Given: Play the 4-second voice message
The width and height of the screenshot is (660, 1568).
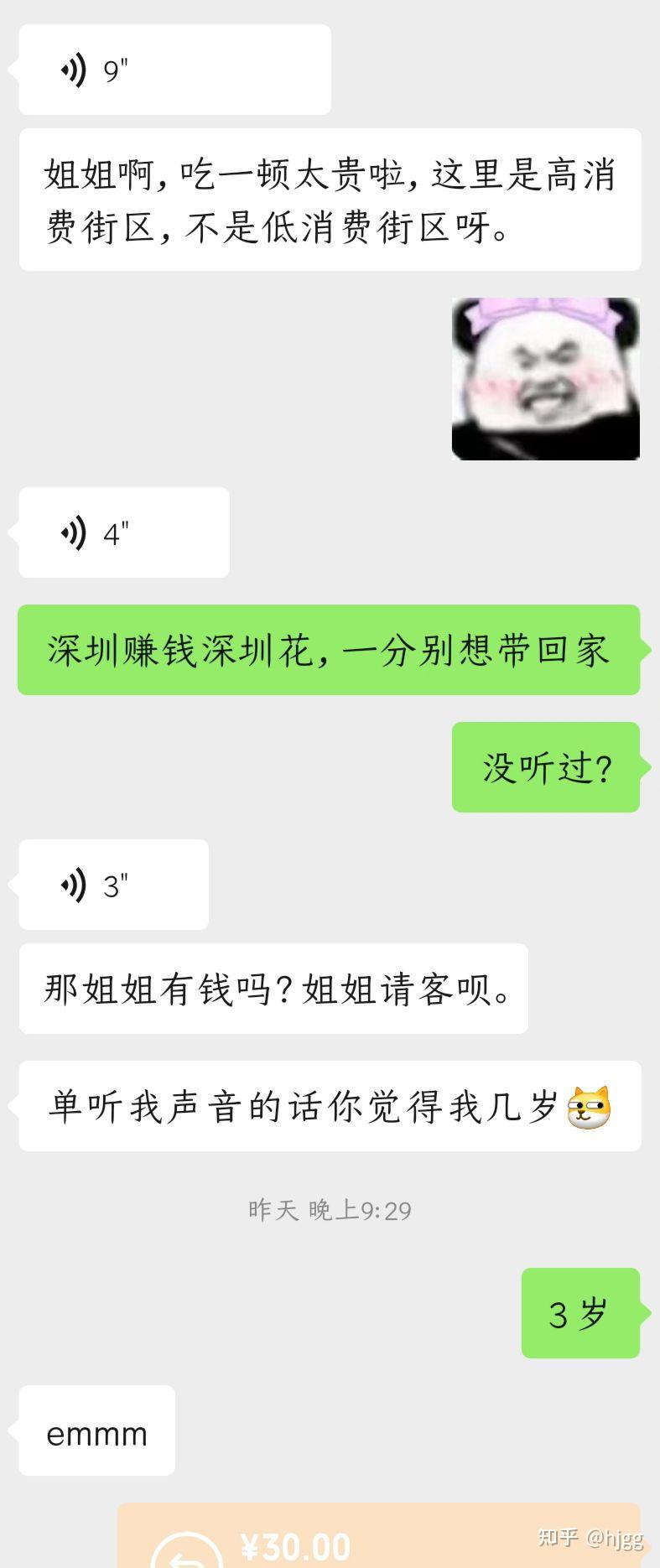Looking at the screenshot, I should tap(123, 533).
